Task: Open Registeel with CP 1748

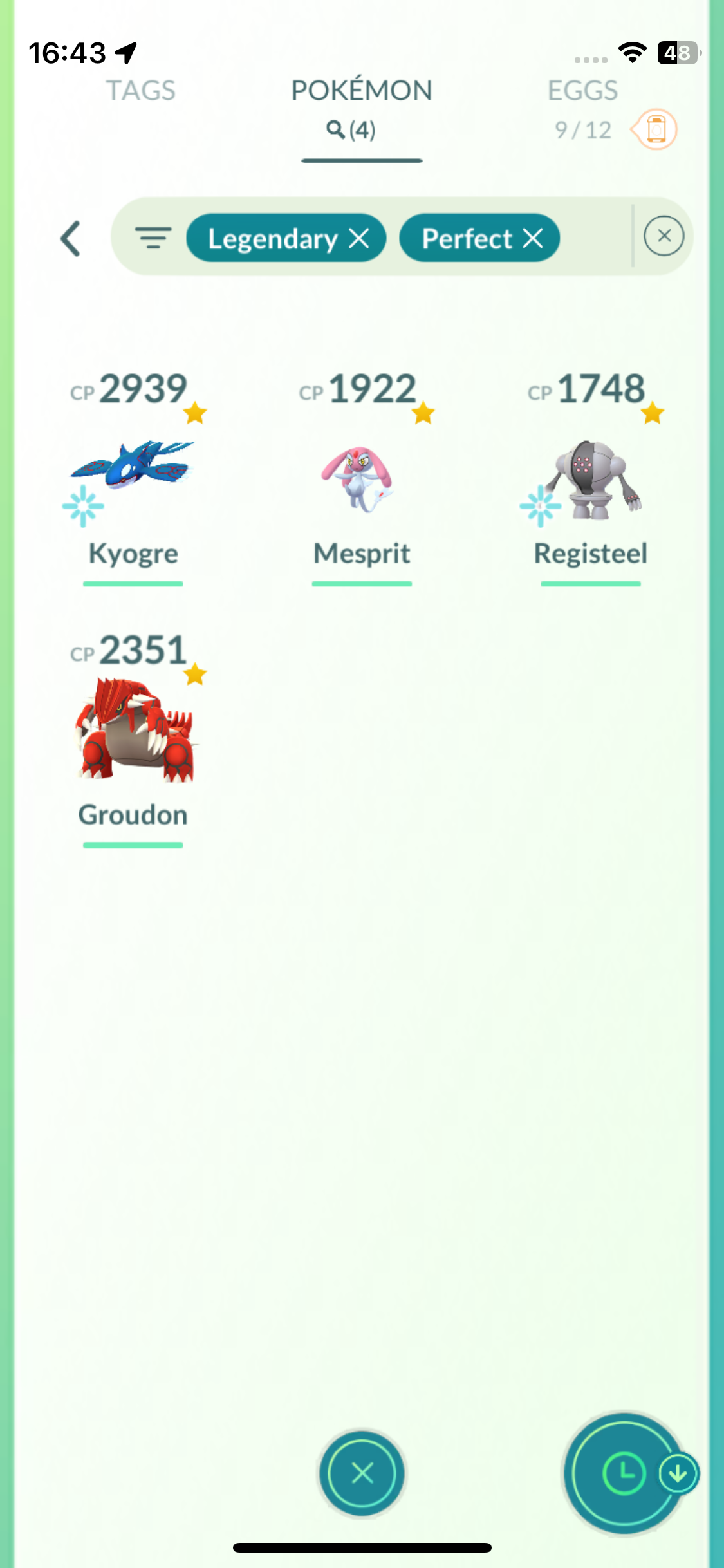Action: [x=590, y=478]
